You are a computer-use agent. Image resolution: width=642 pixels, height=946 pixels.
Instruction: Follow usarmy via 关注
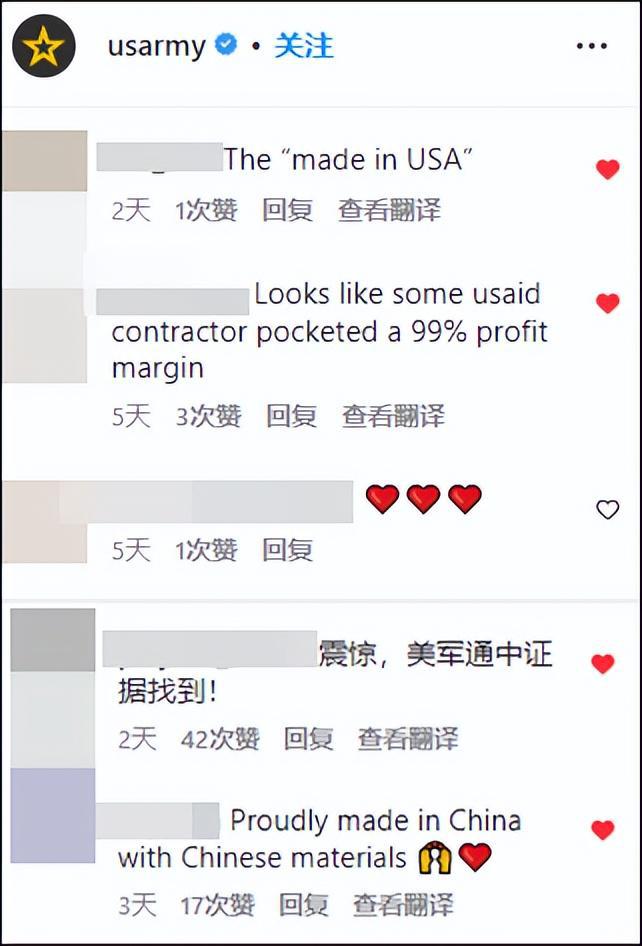[304, 46]
